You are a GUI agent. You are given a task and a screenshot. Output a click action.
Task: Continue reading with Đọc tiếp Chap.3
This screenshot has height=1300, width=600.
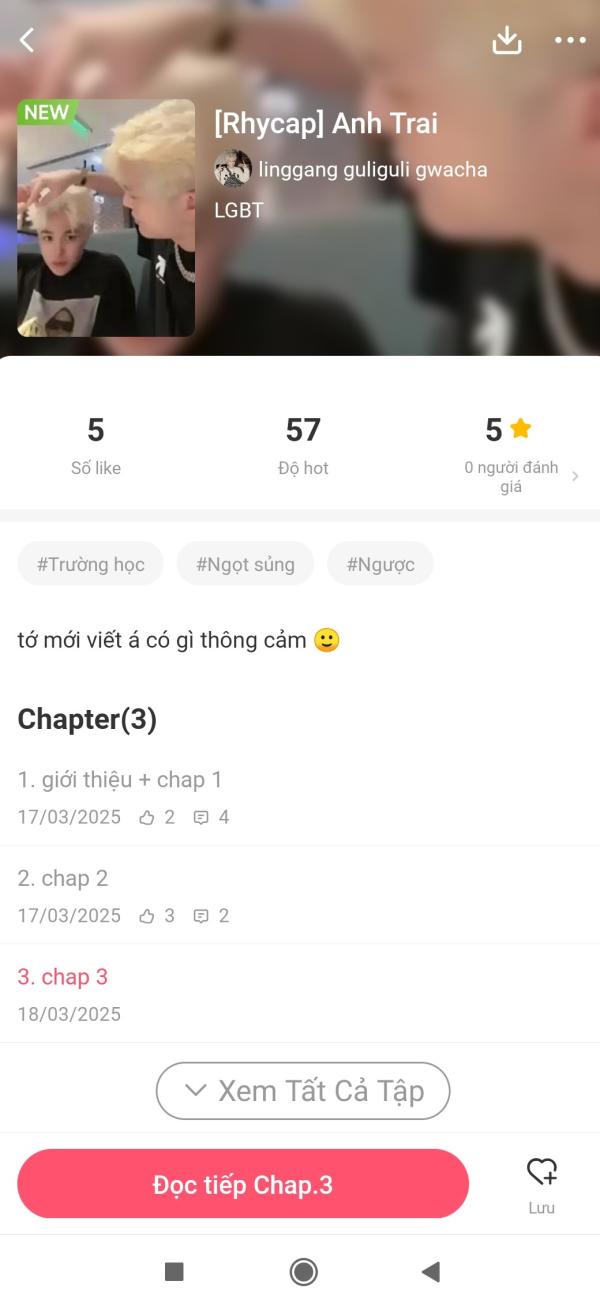pos(243,1184)
